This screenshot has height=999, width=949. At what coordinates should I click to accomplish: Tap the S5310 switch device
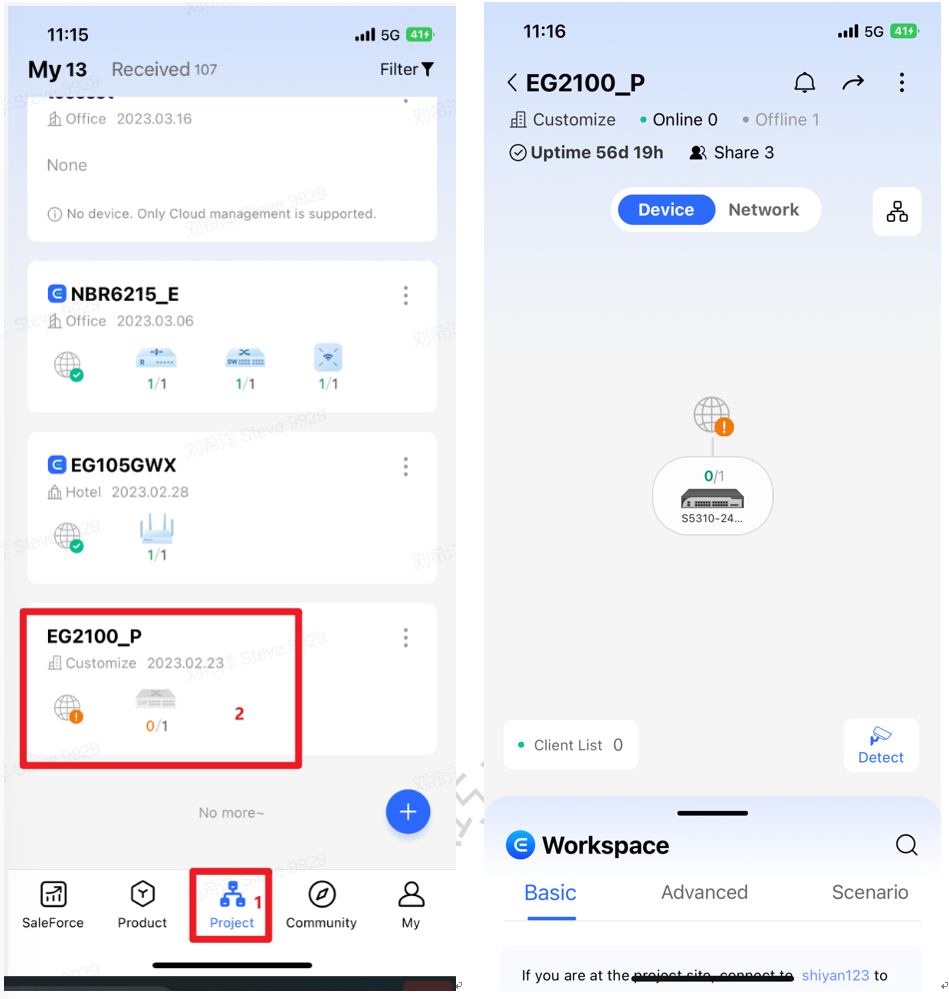[712, 498]
